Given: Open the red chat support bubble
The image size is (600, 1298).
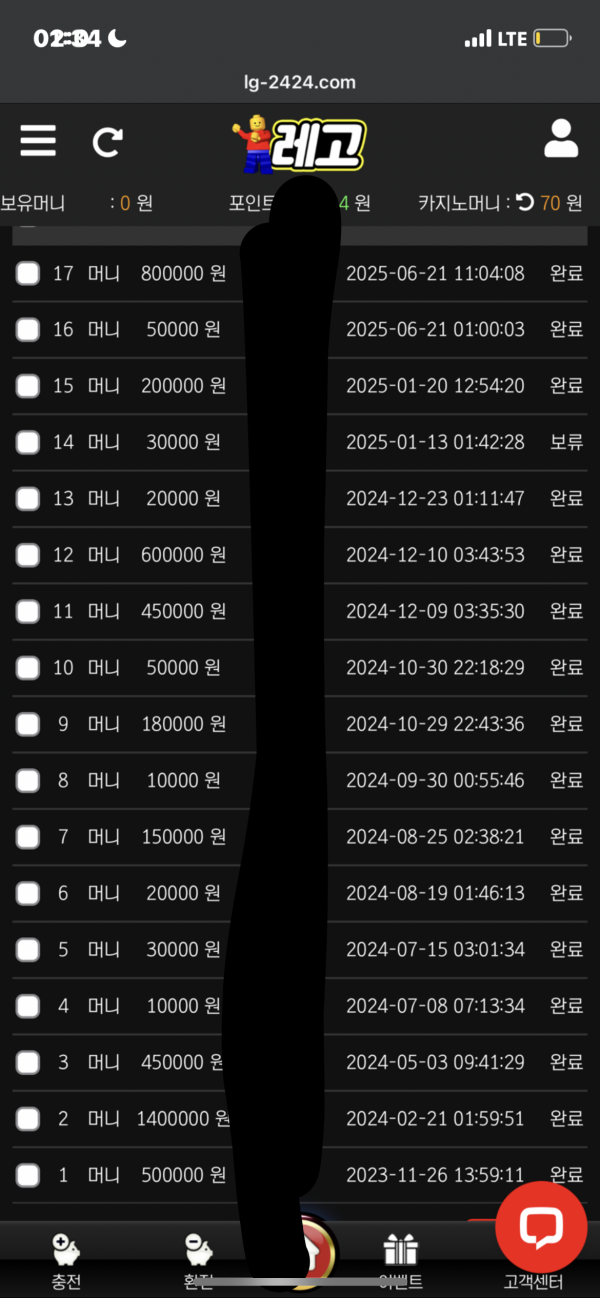Looking at the screenshot, I should click(x=541, y=1226).
